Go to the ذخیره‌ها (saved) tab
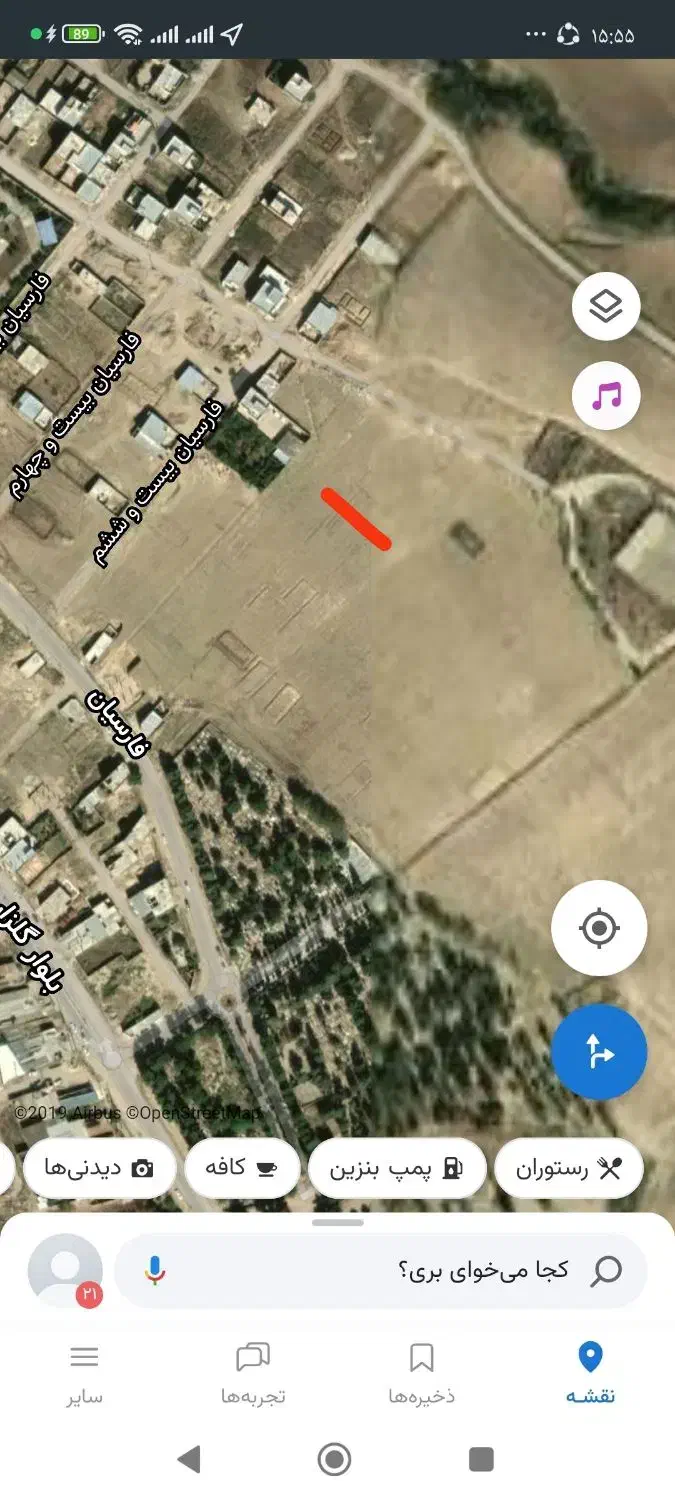675x1500 pixels. click(421, 1373)
